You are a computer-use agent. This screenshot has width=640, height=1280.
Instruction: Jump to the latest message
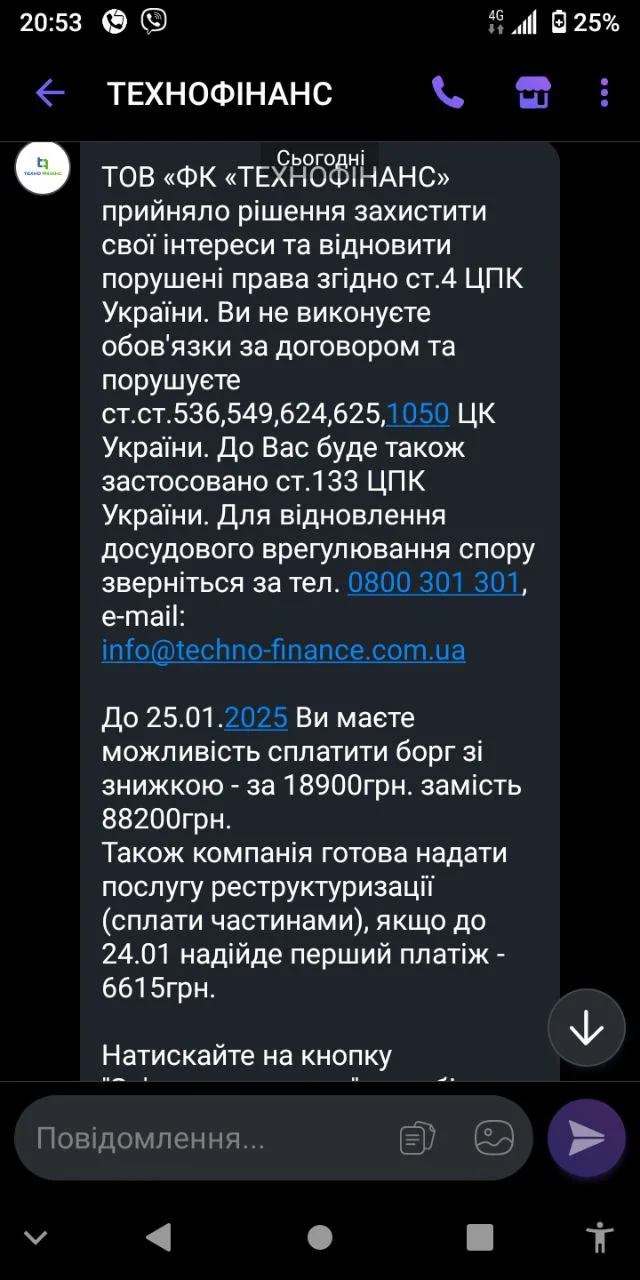tap(586, 1027)
